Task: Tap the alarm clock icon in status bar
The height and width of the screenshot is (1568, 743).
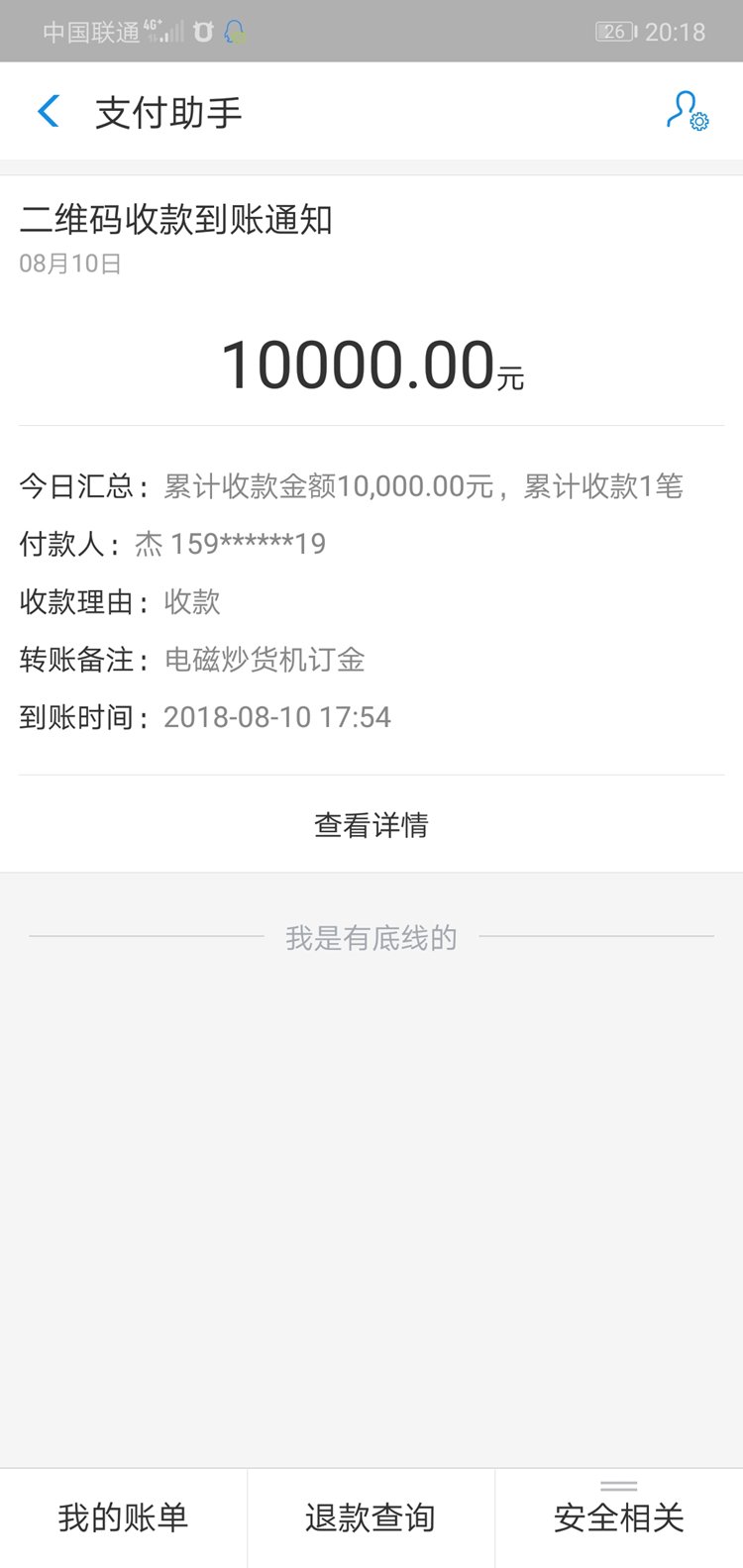Action: click(x=203, y=31)
